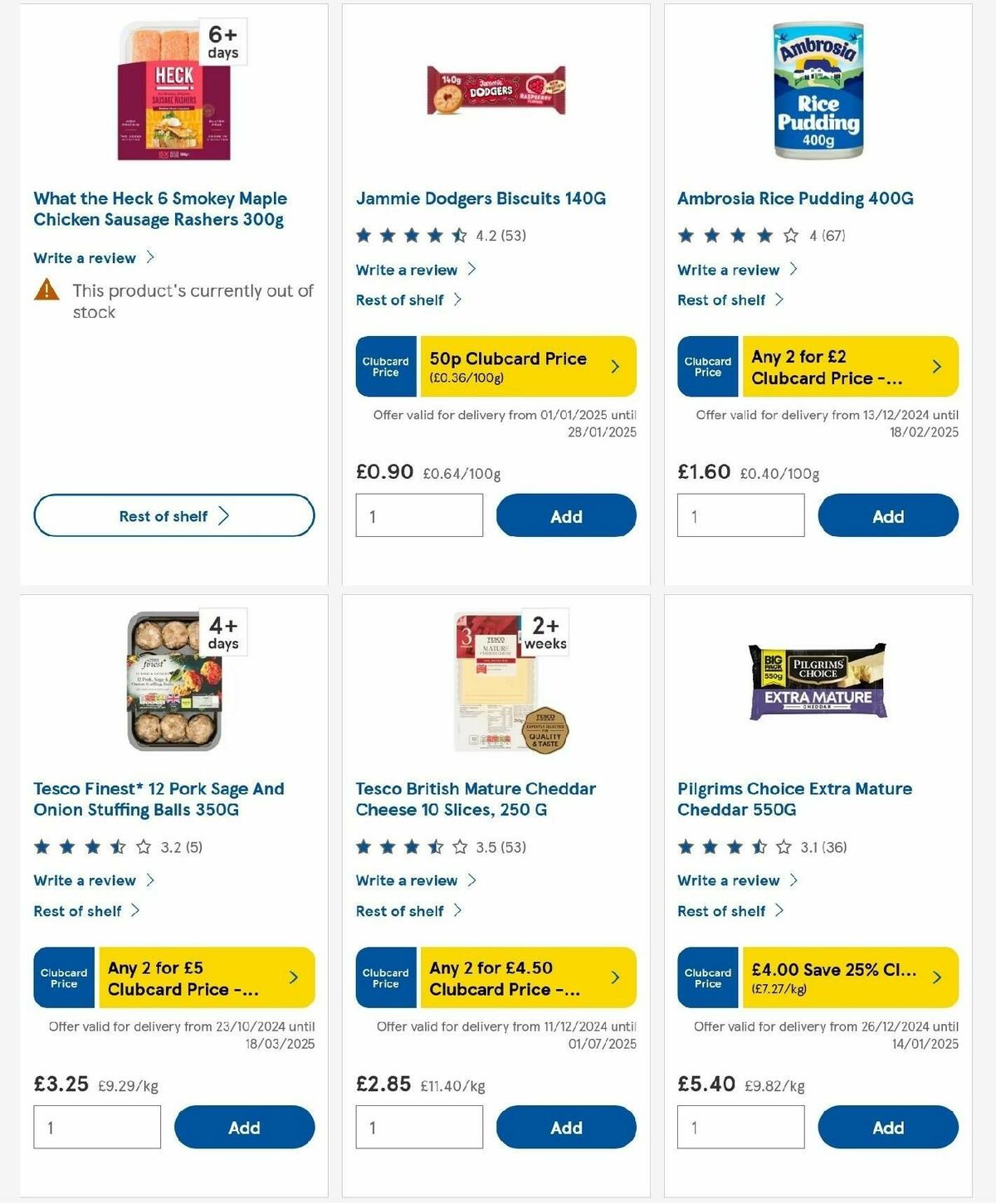Viewport: 996px width, 1204px height.
Task: Click the Clubcard Price badge on cheddar slices offer
Action: [385, 977]
